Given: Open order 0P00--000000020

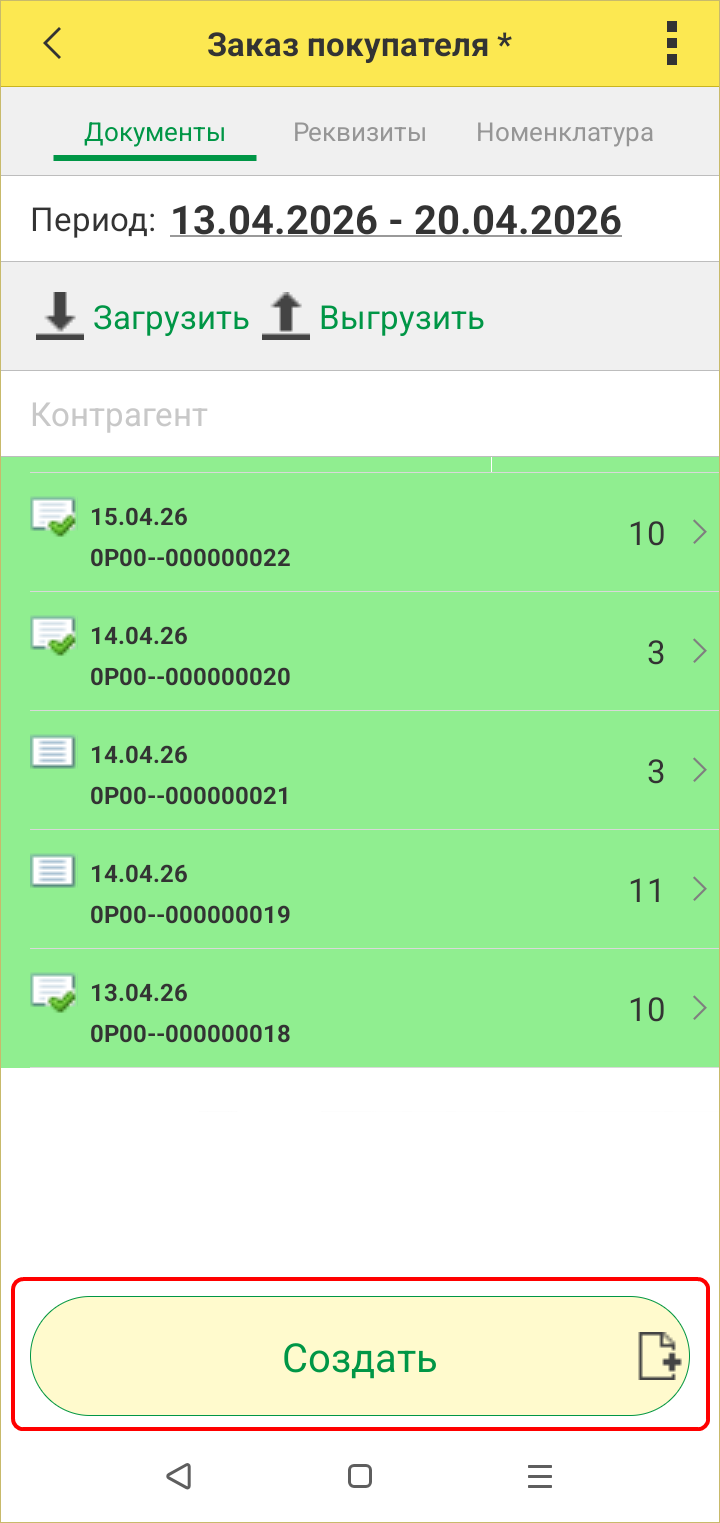Looking at the screenshot, I should [x=360, y=654].
